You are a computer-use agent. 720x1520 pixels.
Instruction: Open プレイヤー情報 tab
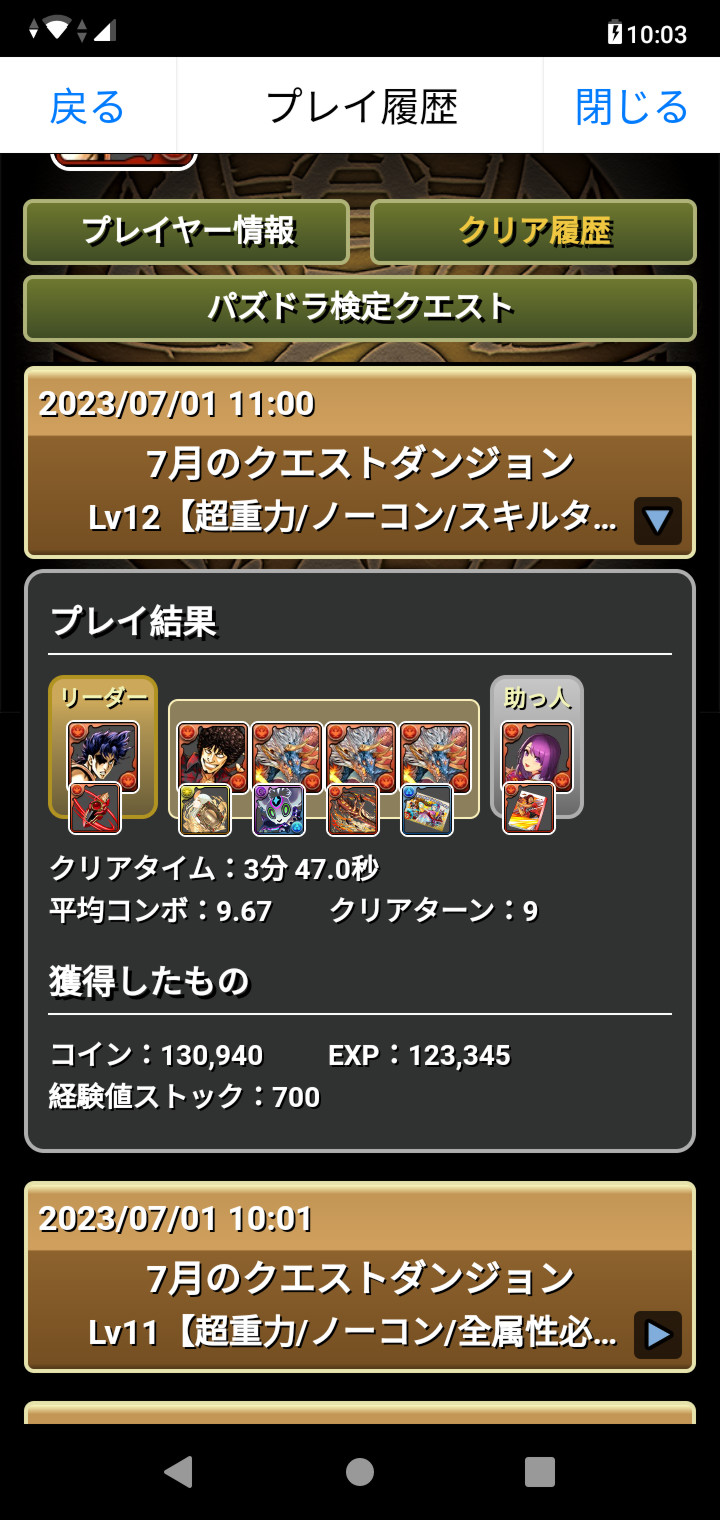pyautogui.click(x=187, y=232)
